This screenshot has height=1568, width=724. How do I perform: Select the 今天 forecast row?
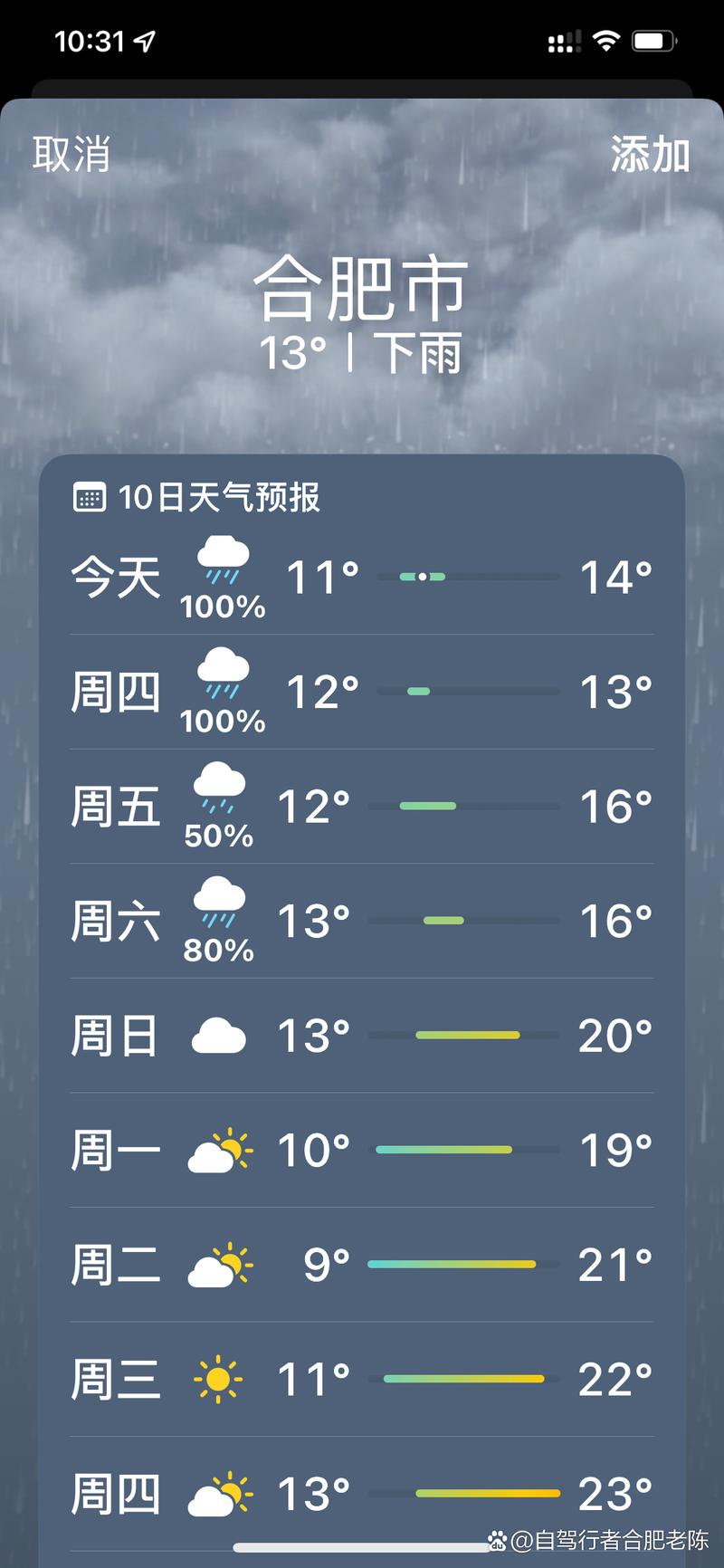pos(362,575)
